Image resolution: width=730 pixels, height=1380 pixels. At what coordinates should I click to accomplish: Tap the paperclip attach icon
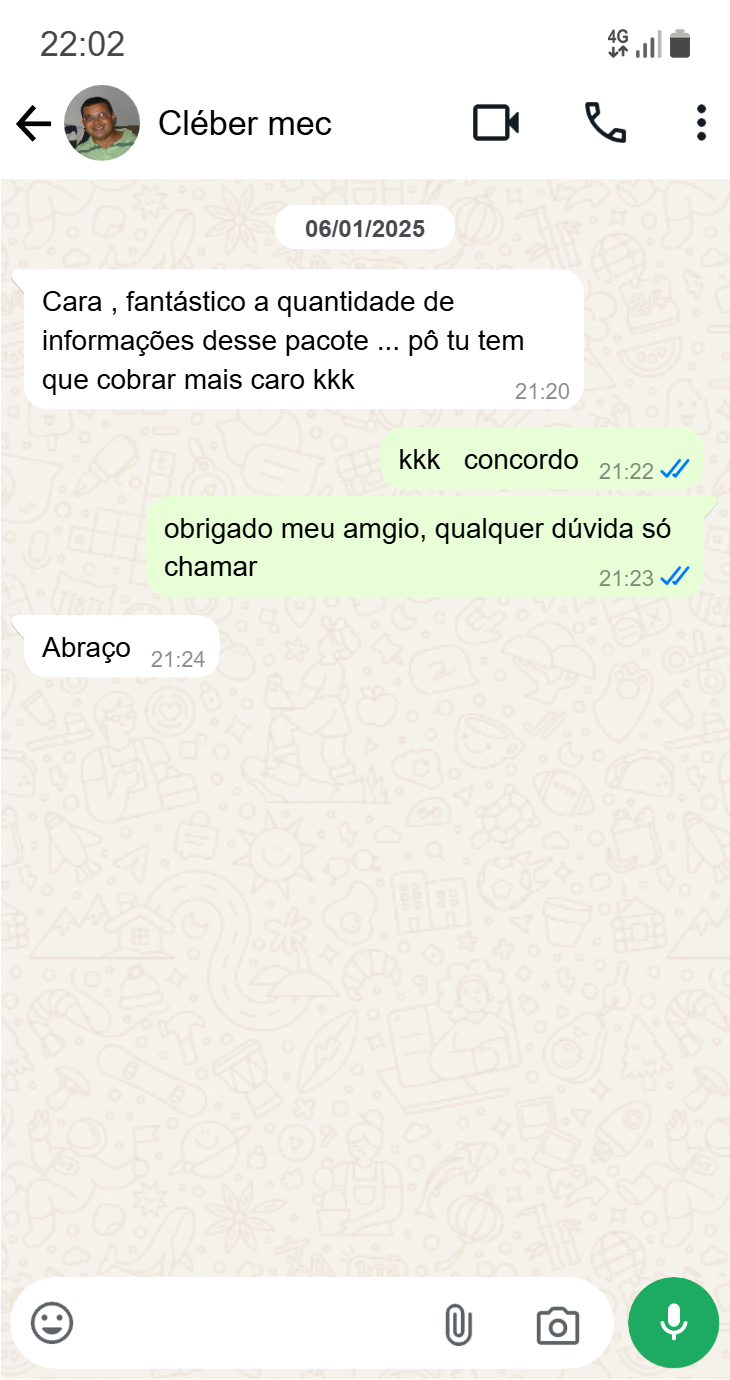[x=457, y=1325]
